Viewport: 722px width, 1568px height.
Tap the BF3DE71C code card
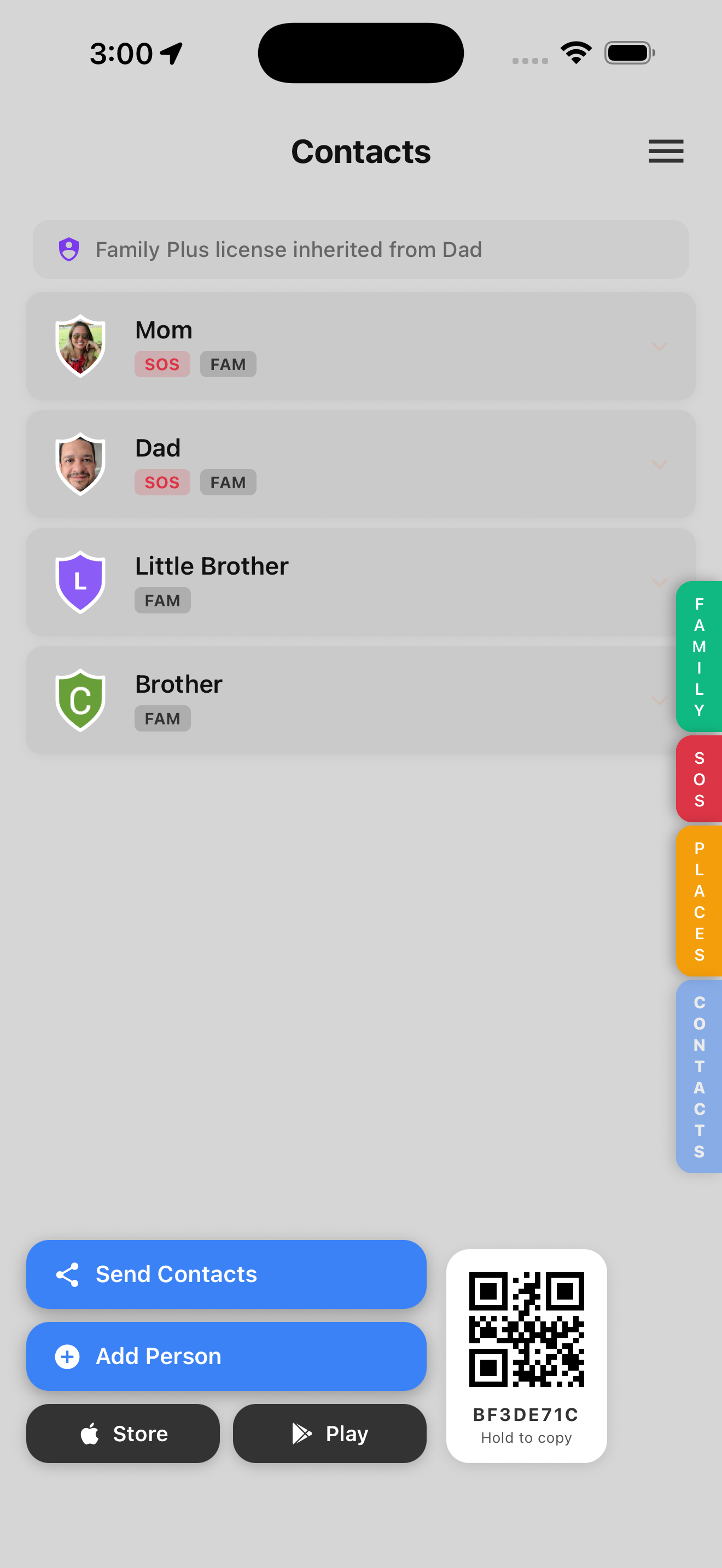[526, 1356]
